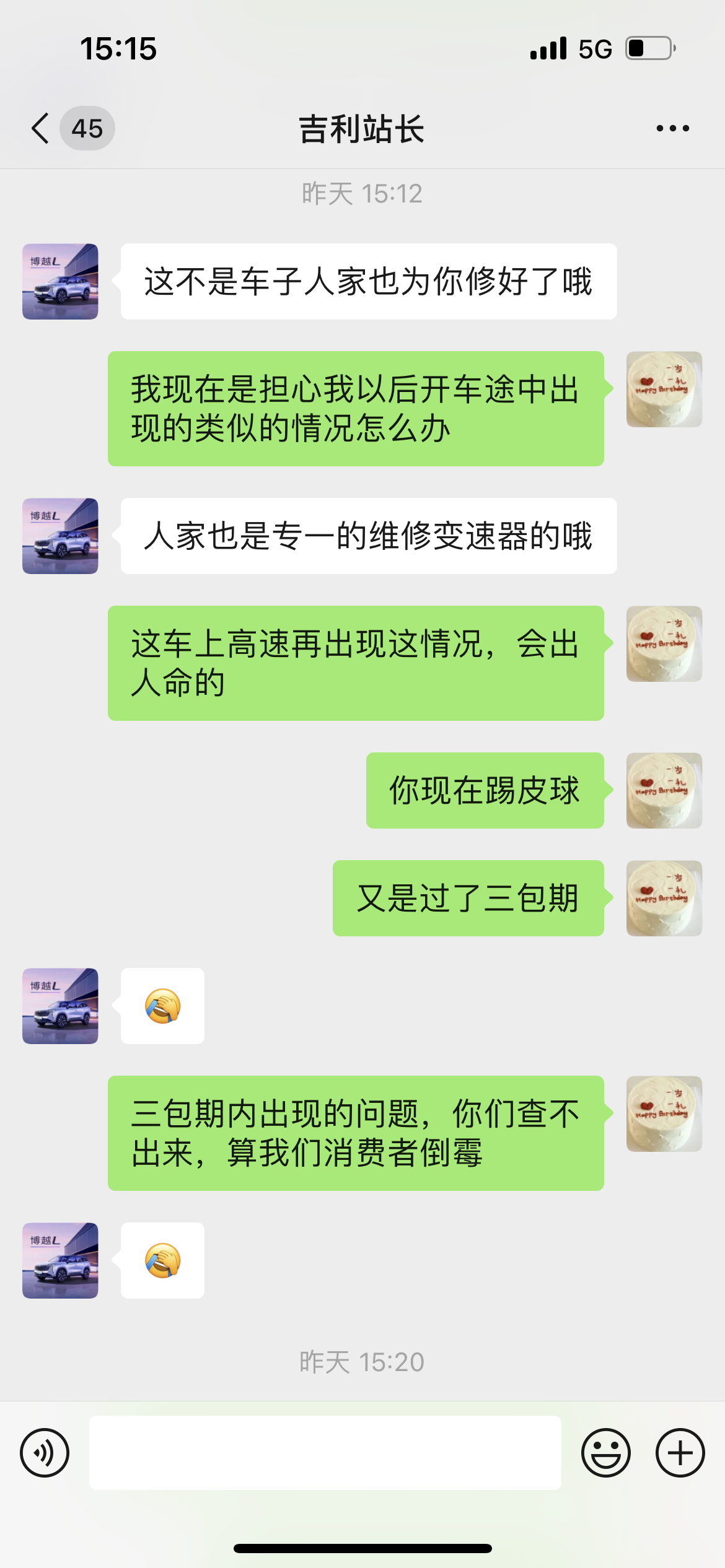Open contact avatar beside 这不是车子人家也为你修好了哦

pyautogui.click(x=60, y=282)
